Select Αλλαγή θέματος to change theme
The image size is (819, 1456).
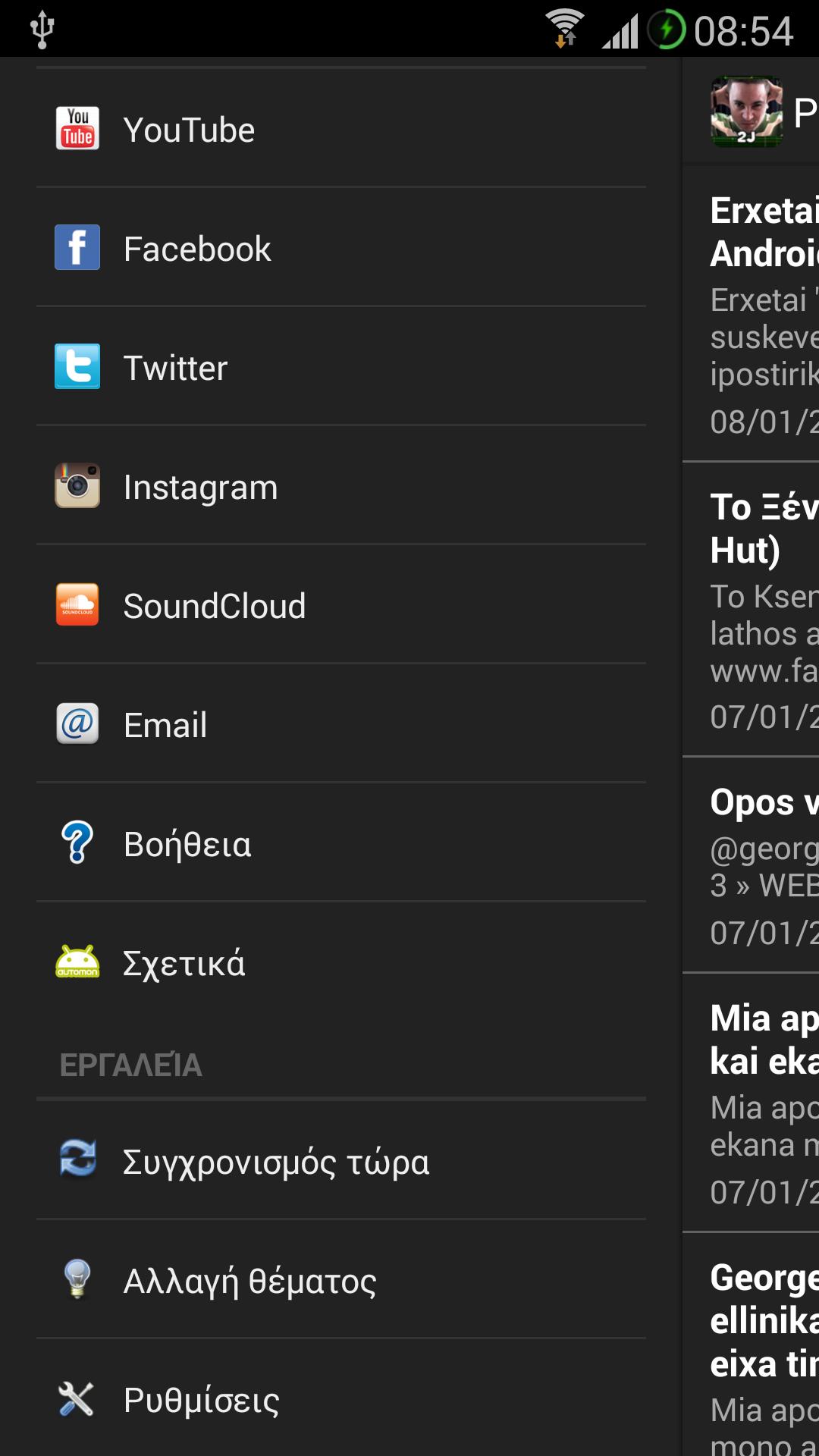point(341,1280)
